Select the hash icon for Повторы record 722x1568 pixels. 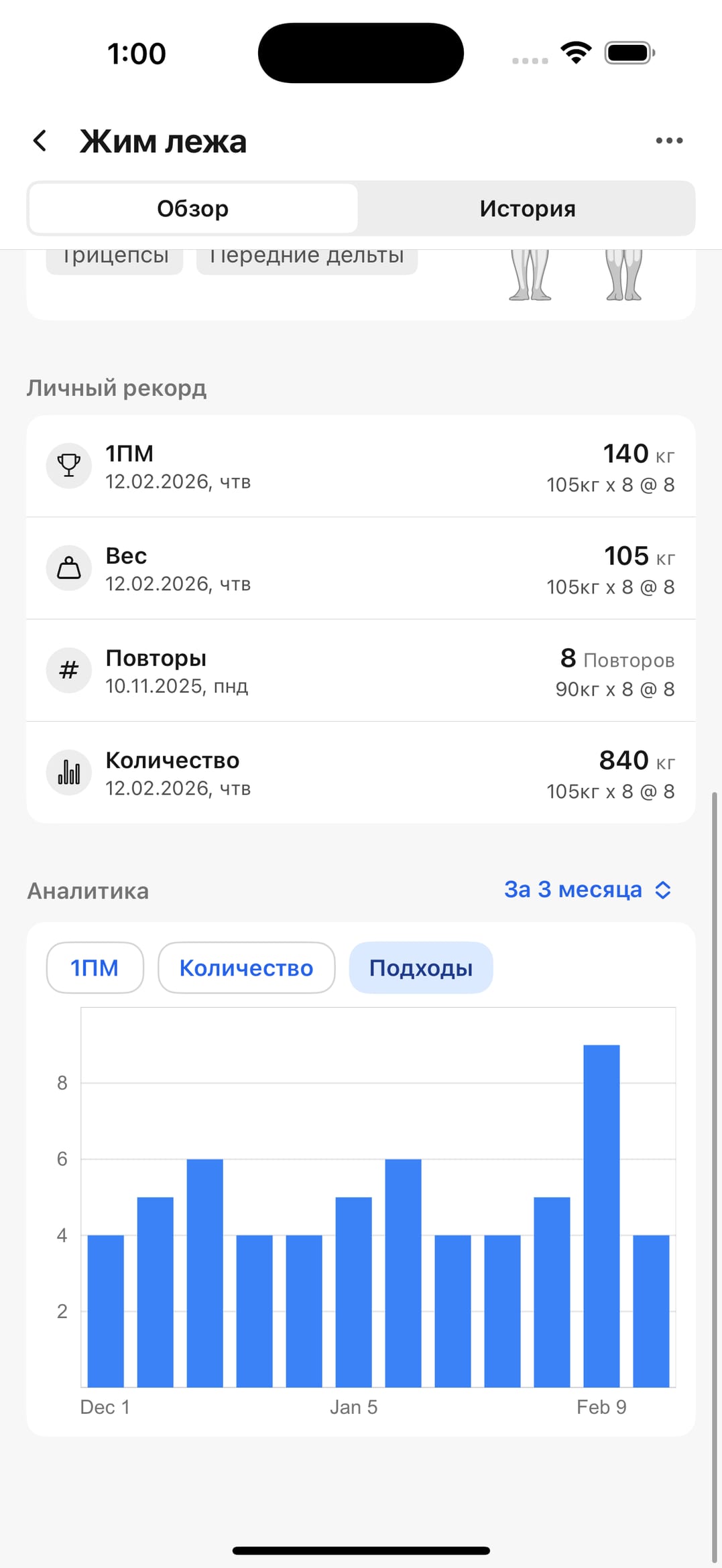pyautogui.click(x=68, y=670)
